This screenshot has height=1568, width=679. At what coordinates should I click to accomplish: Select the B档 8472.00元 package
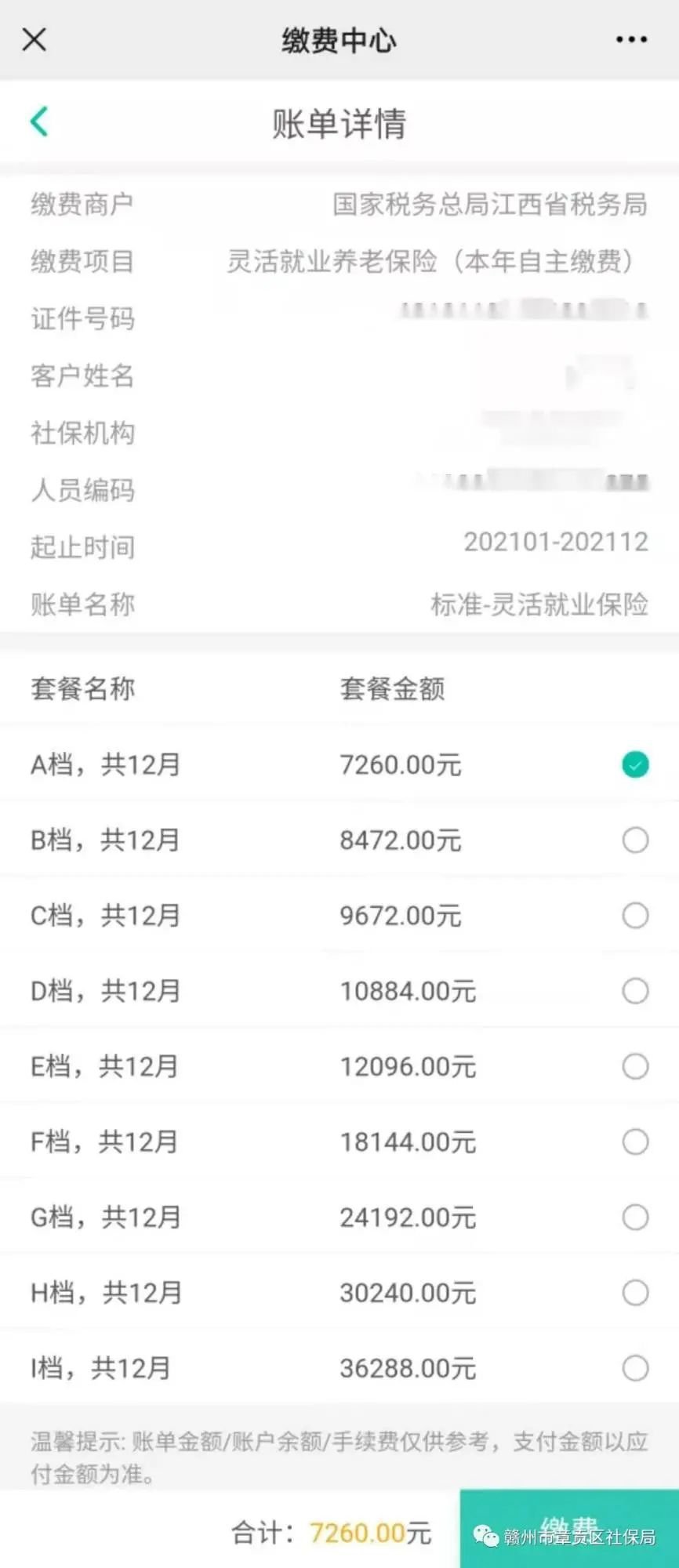[x=635, y=840]
